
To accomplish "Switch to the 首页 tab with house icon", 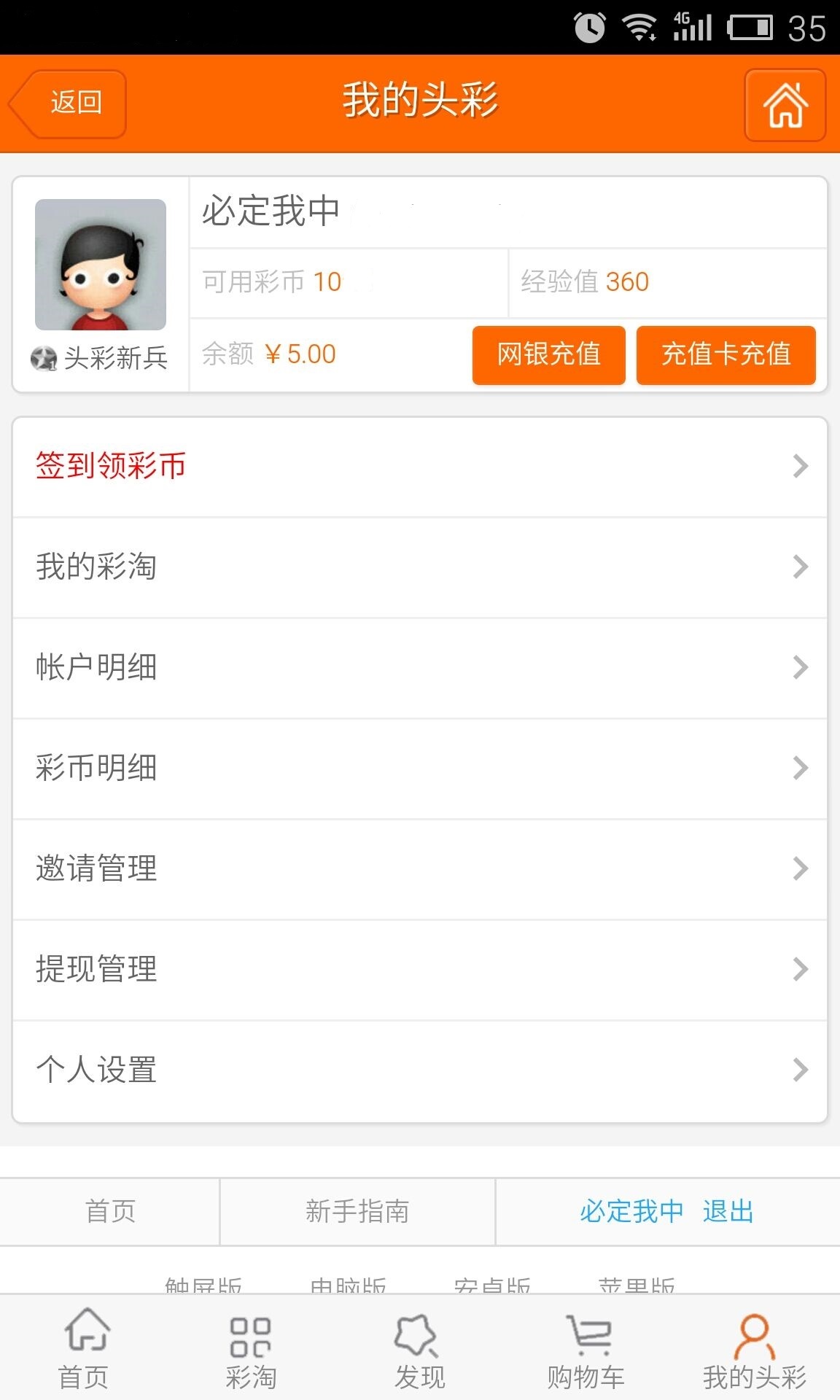I will (x=84, y=1352).
